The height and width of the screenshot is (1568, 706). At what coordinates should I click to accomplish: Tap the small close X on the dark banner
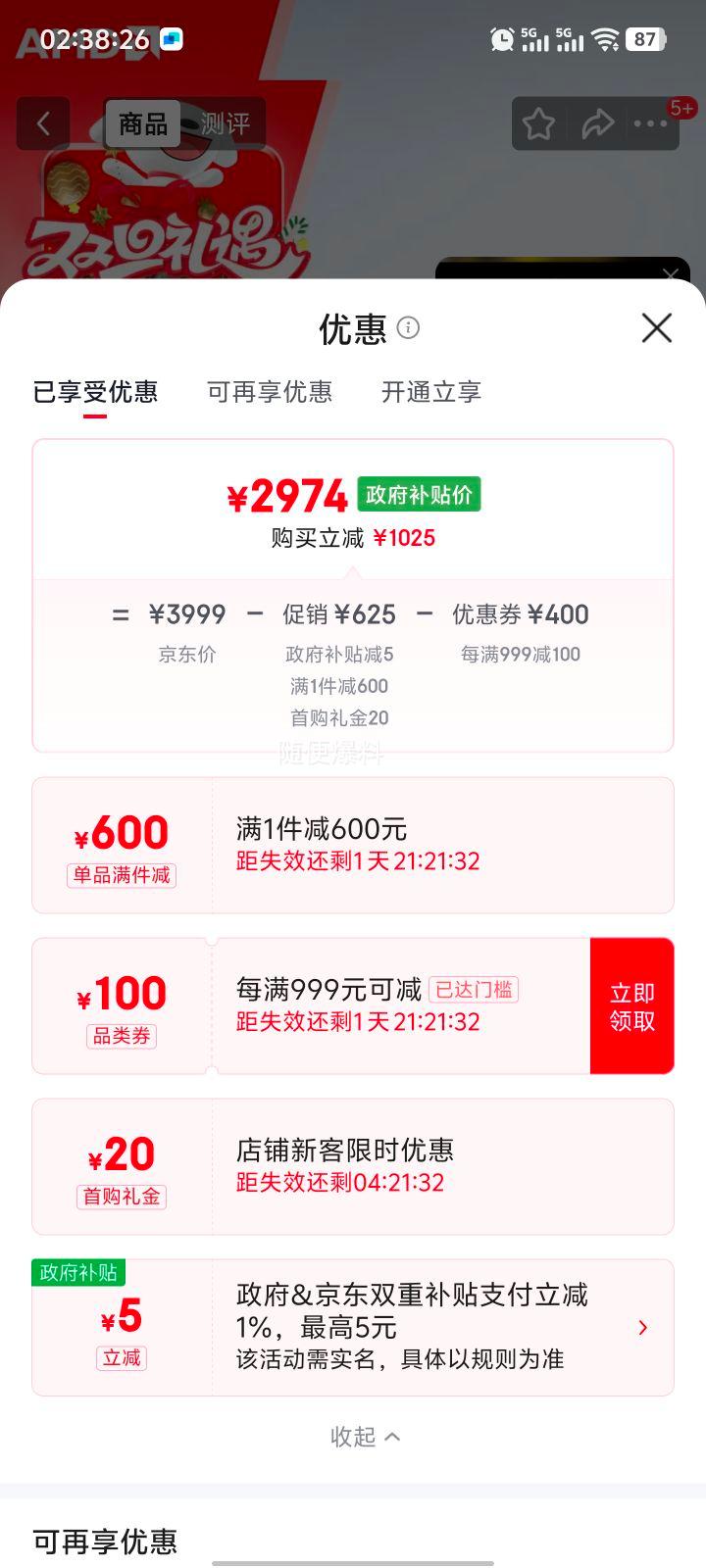(x=671, y=275)
